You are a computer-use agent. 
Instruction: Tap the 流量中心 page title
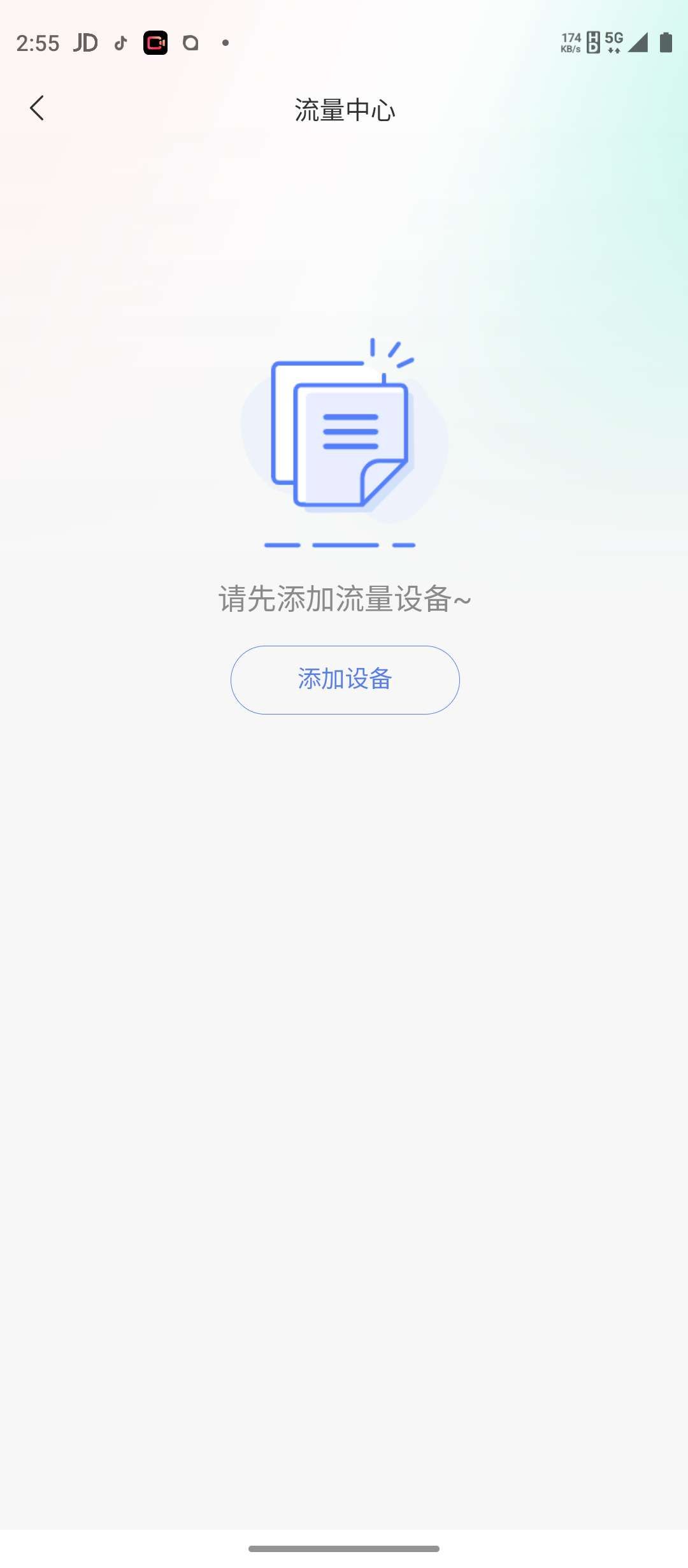click(344, 108)
